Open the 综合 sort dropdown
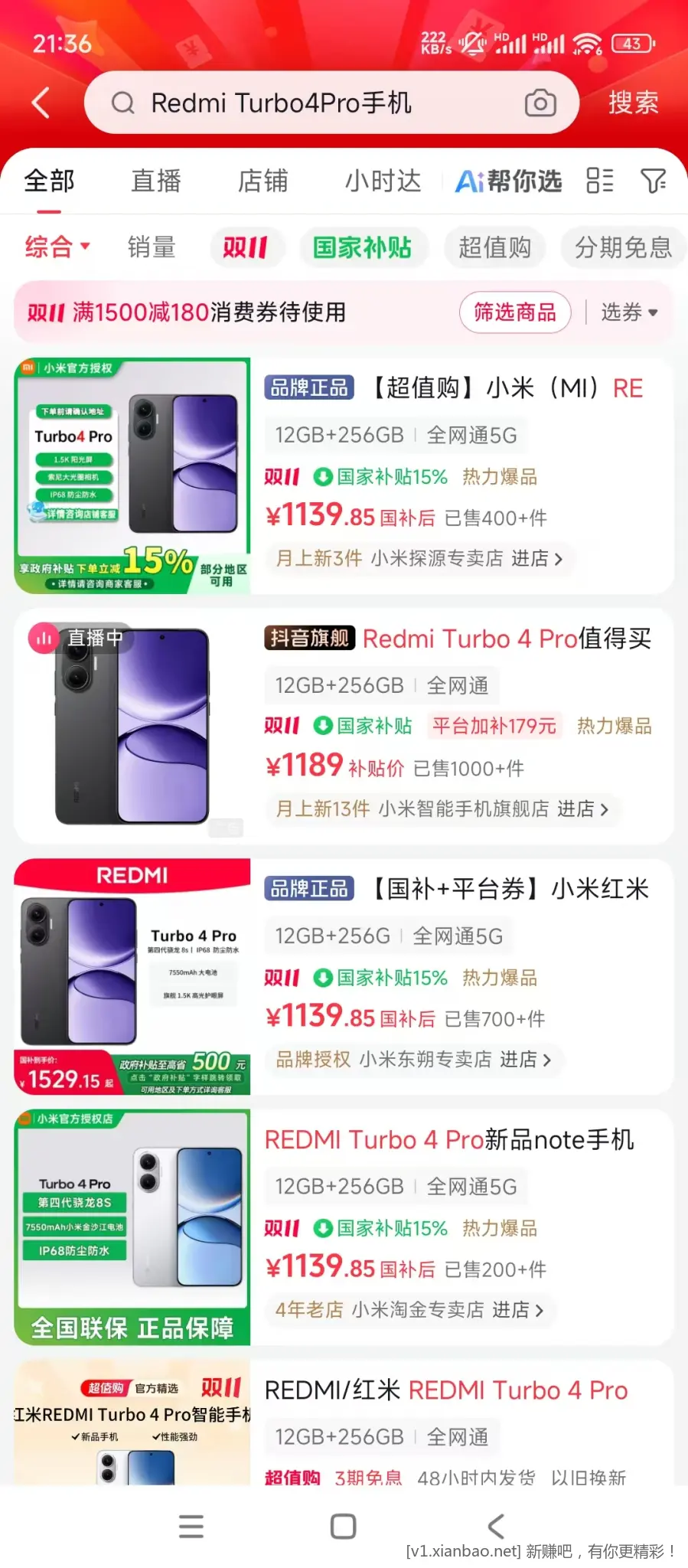The height and width of the screenshot is (1568, 688). point(57,247)
